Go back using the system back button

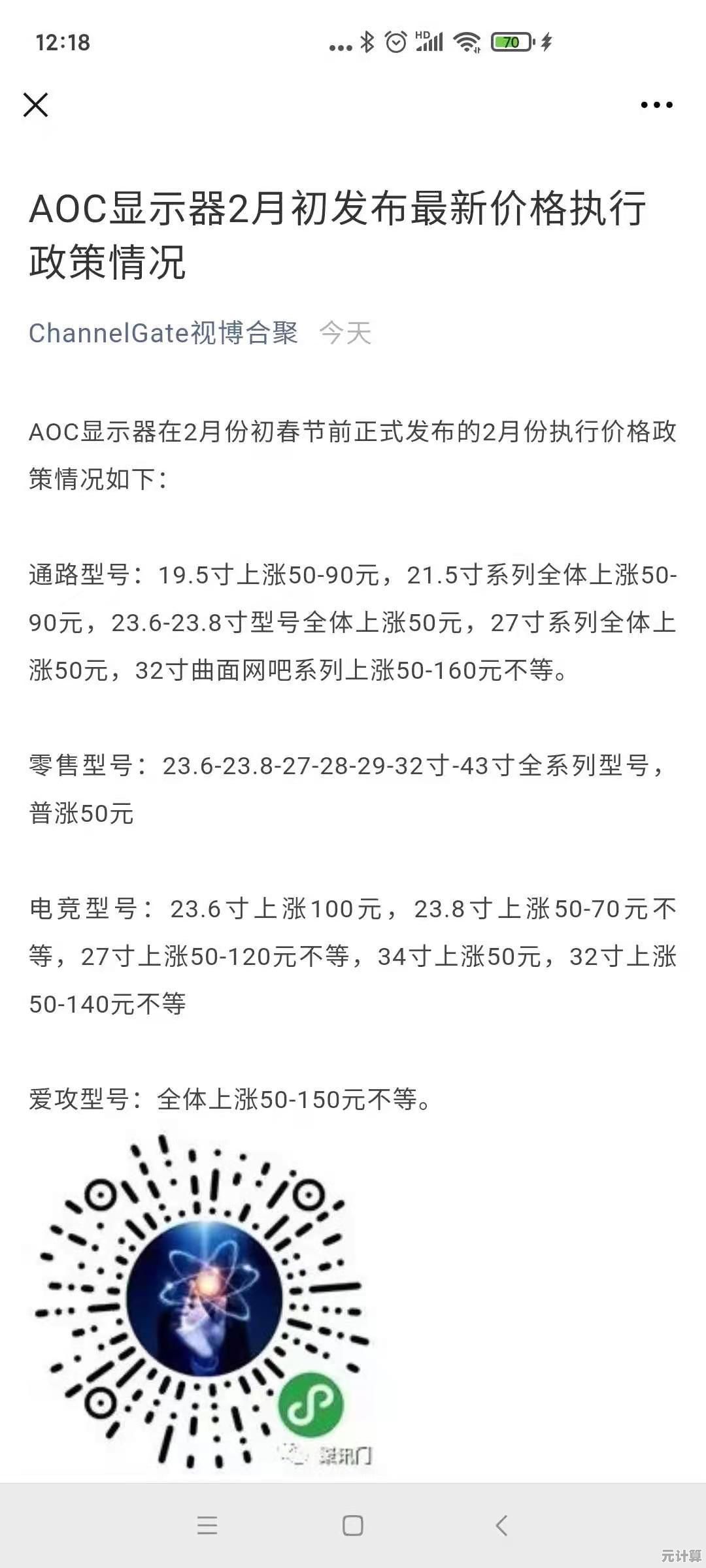click(x=502, y=1526)
